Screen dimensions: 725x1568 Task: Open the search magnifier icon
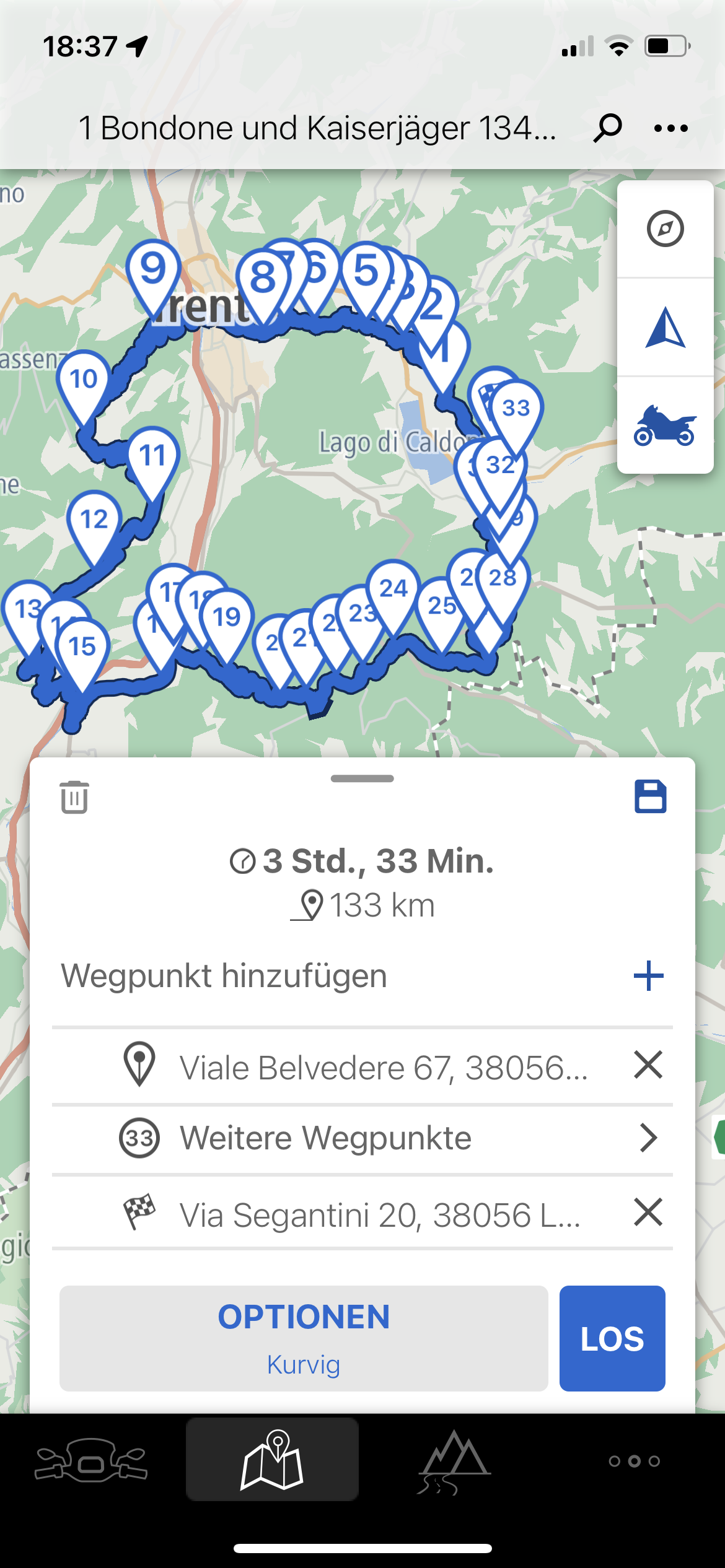(607, 128)
